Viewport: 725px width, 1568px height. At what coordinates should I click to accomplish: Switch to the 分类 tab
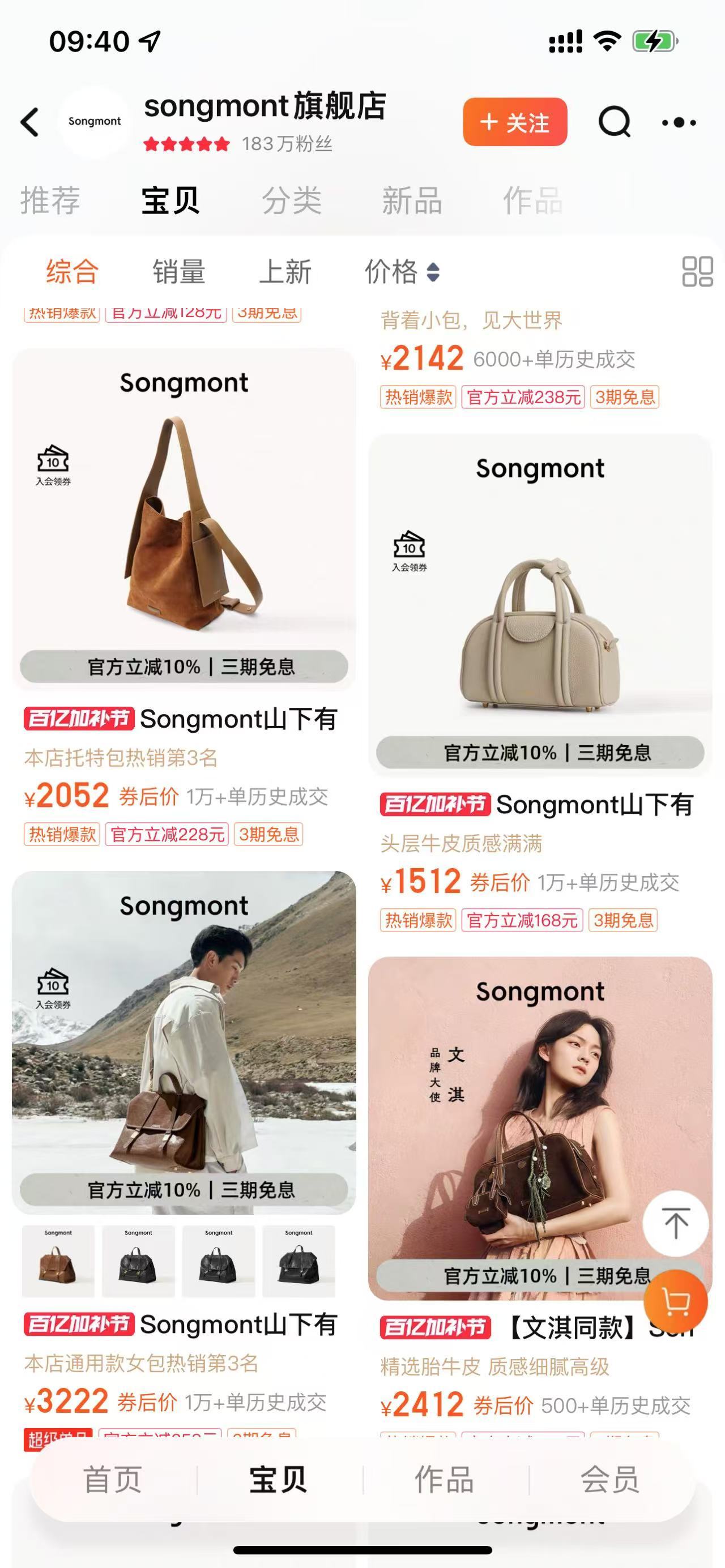(x=292, y=200)
